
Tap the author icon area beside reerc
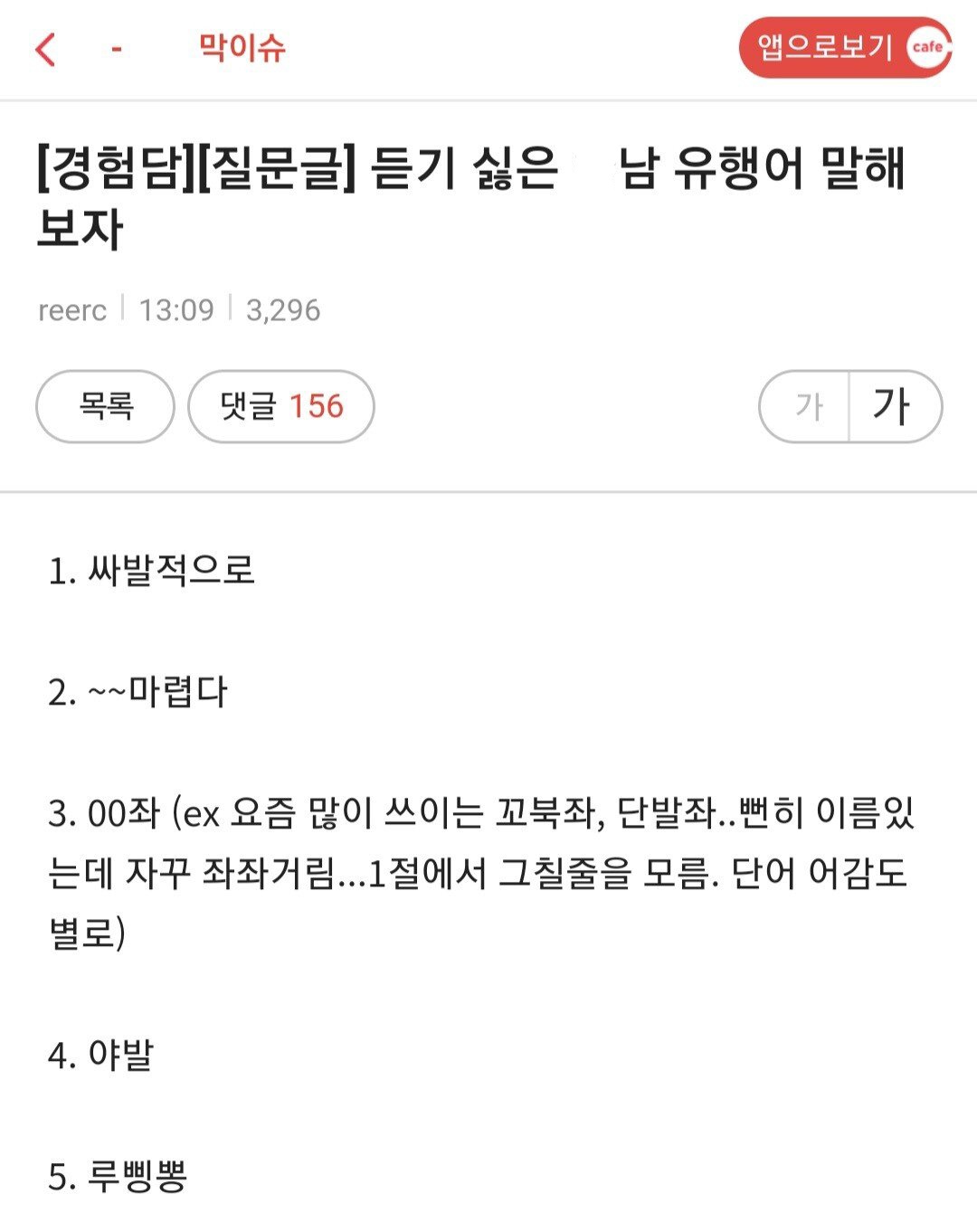[x=72, y=311]
